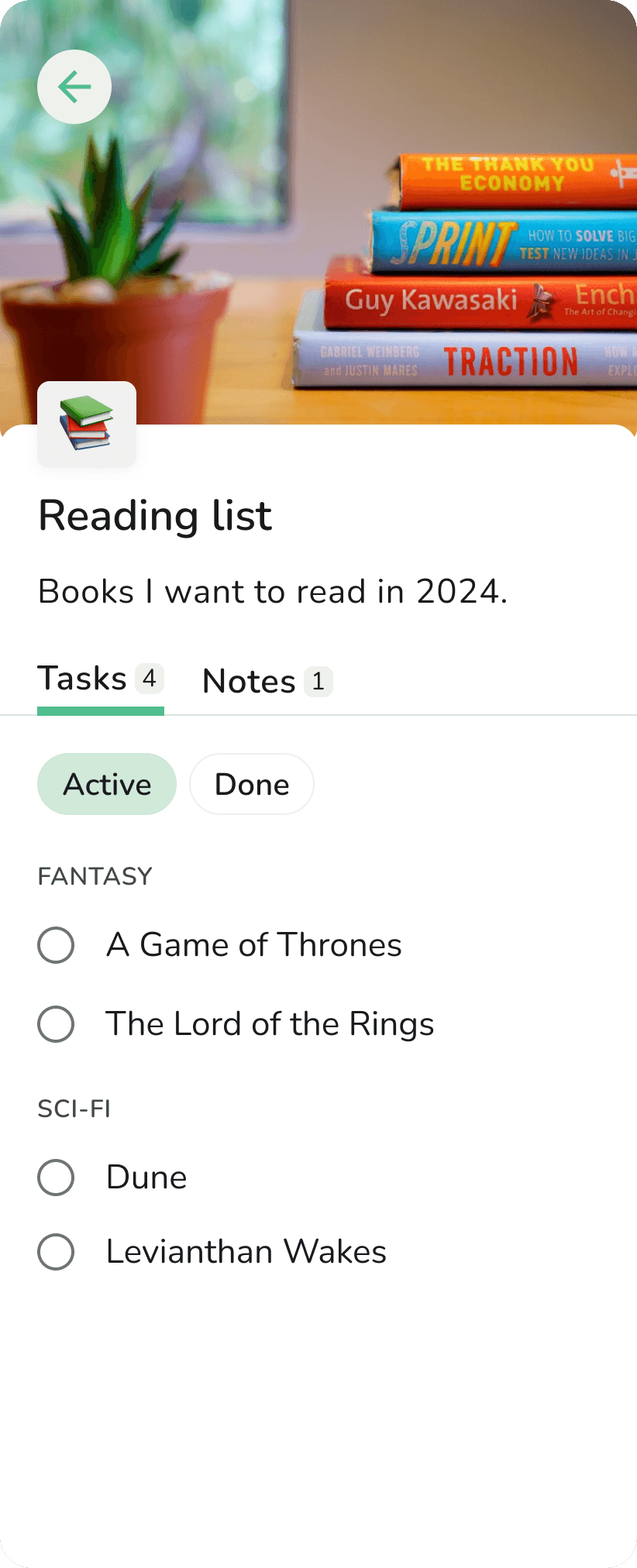637x1568 pixels.
Task: Check off The Lord of the Rings
Action: 55,1024
